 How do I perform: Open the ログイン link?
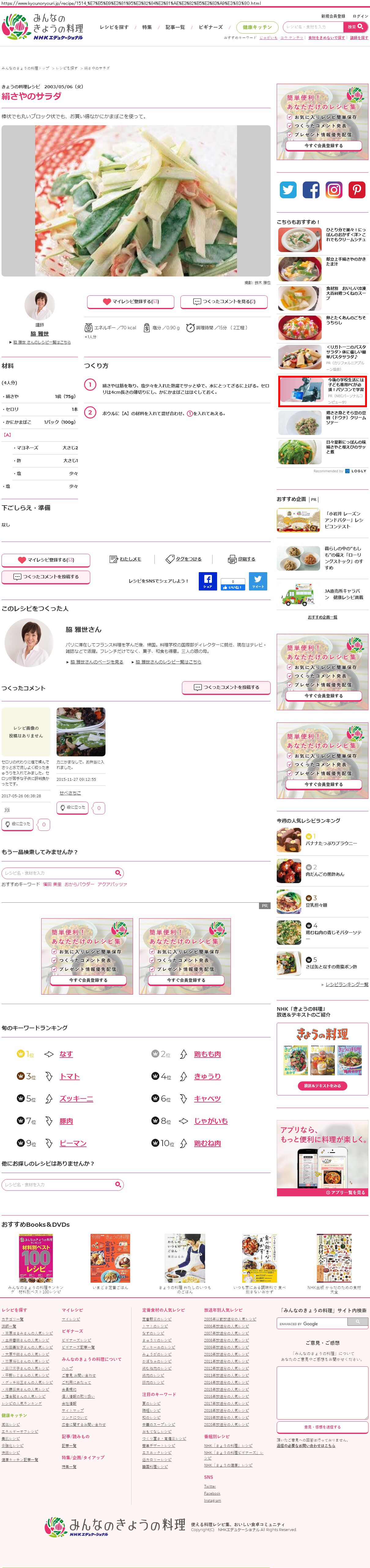(x=360, y=16)
